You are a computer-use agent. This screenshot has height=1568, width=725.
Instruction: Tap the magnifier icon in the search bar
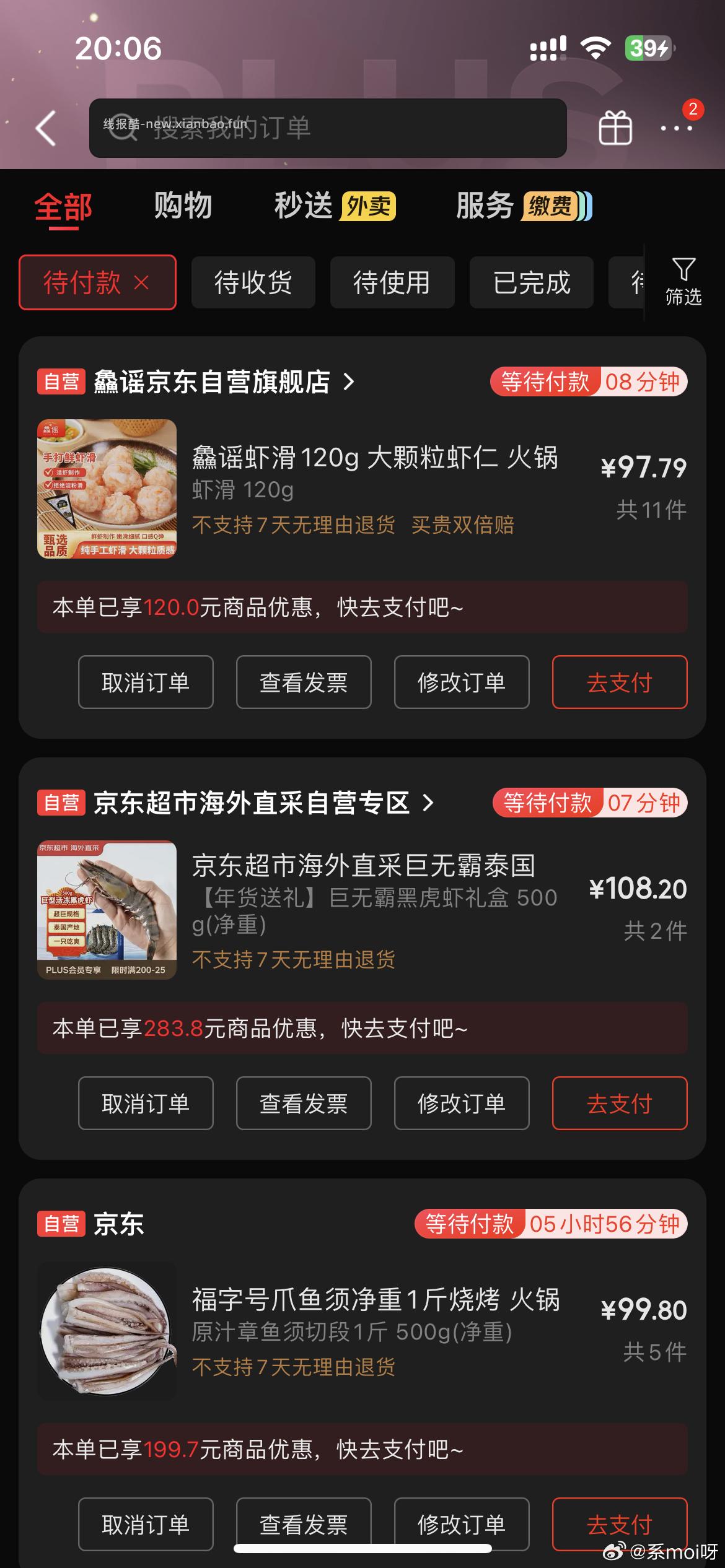pos(126,127)
